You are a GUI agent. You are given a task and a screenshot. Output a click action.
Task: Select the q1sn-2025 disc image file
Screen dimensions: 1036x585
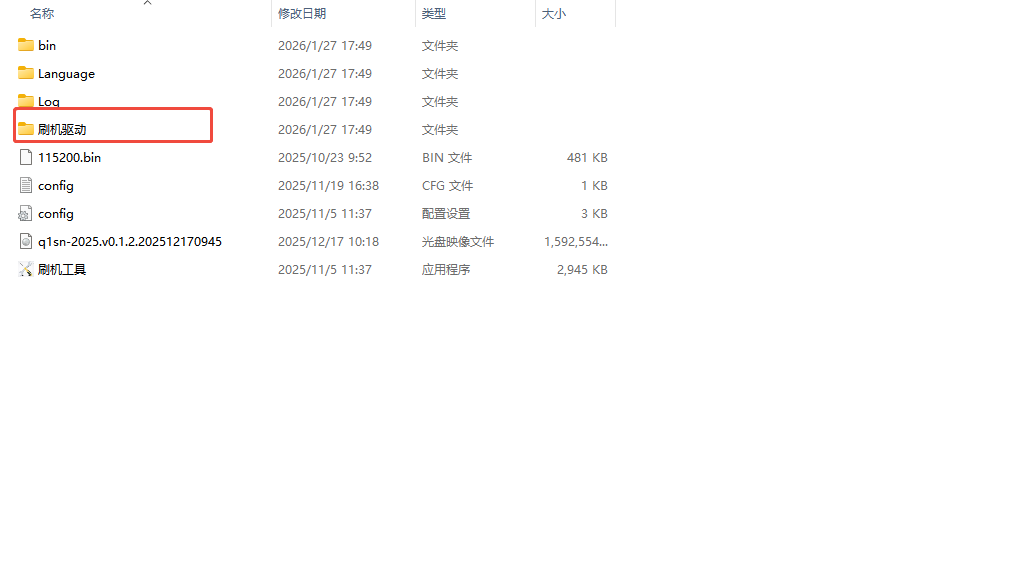129,242
